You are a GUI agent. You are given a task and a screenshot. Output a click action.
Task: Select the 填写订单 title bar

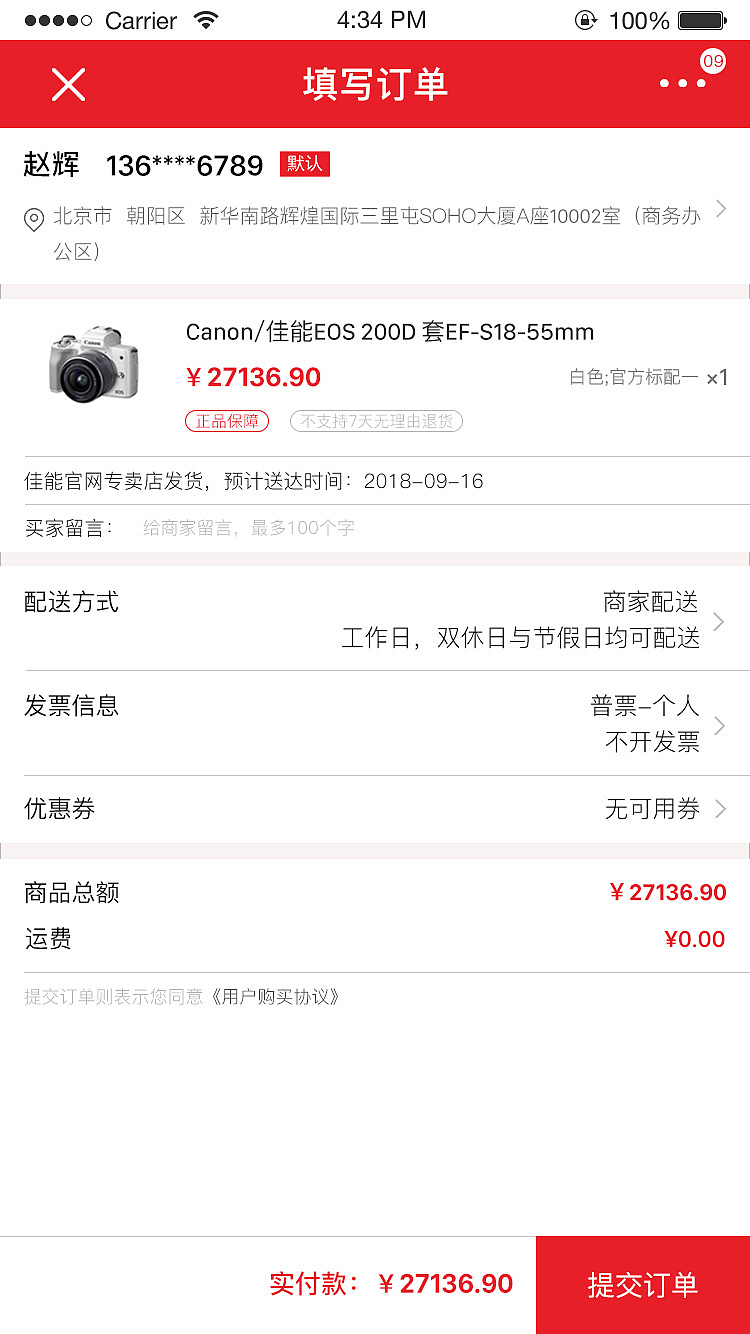375,84
